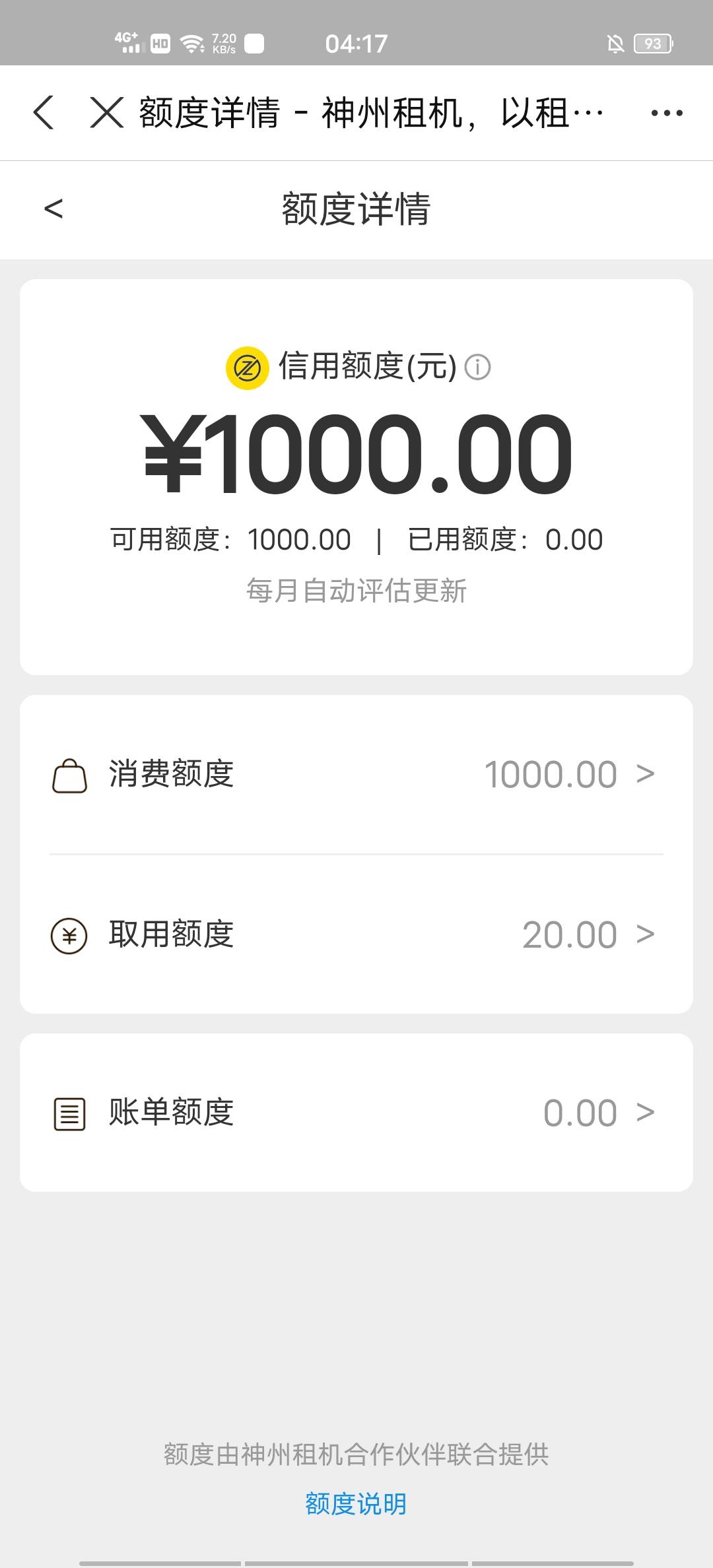Open the 消费额度 row
The width and height of the screenshot is (713, 1568).
pyautogui.click(x=356, y=774)
